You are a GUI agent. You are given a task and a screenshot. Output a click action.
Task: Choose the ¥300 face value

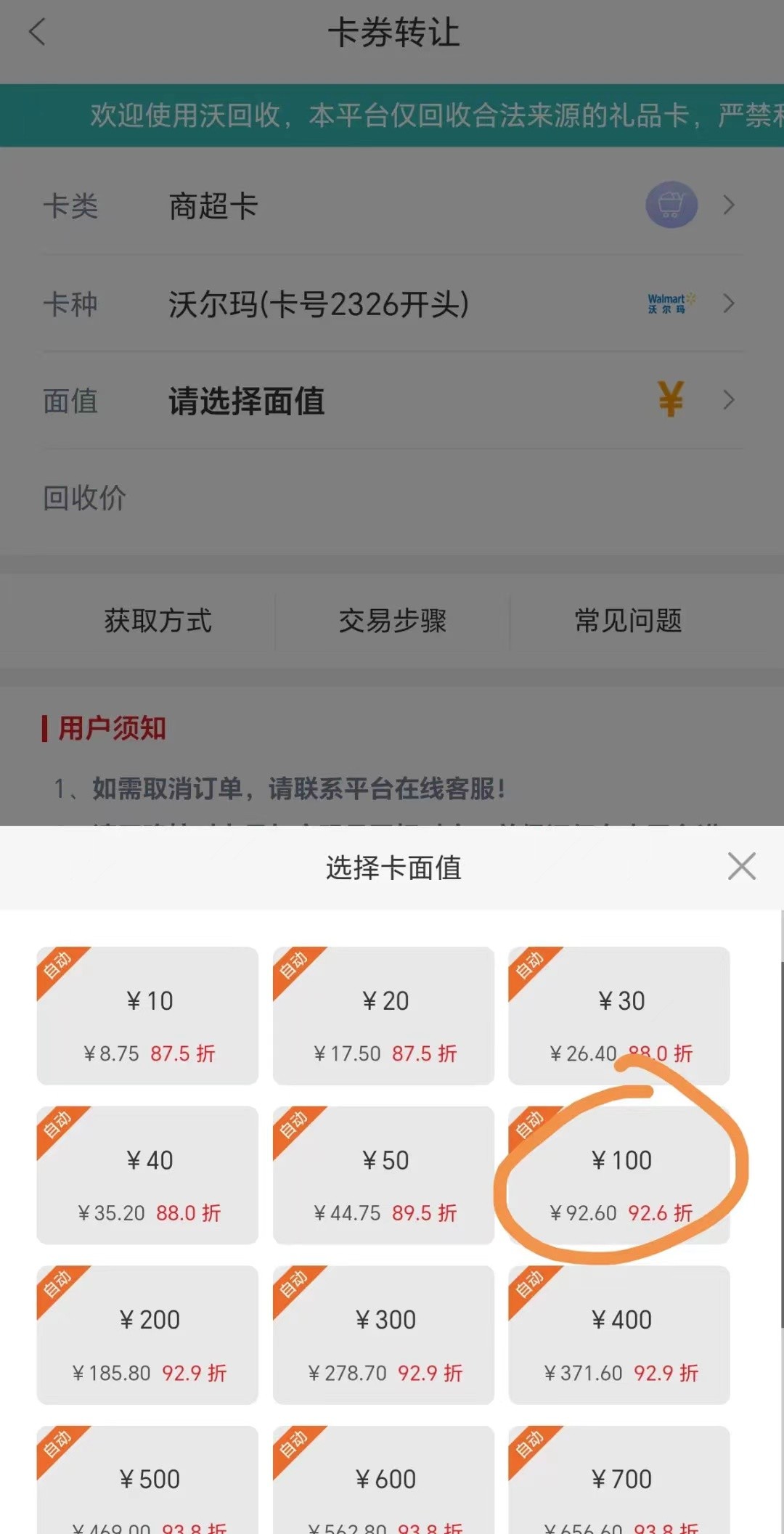coord(383,1334)
